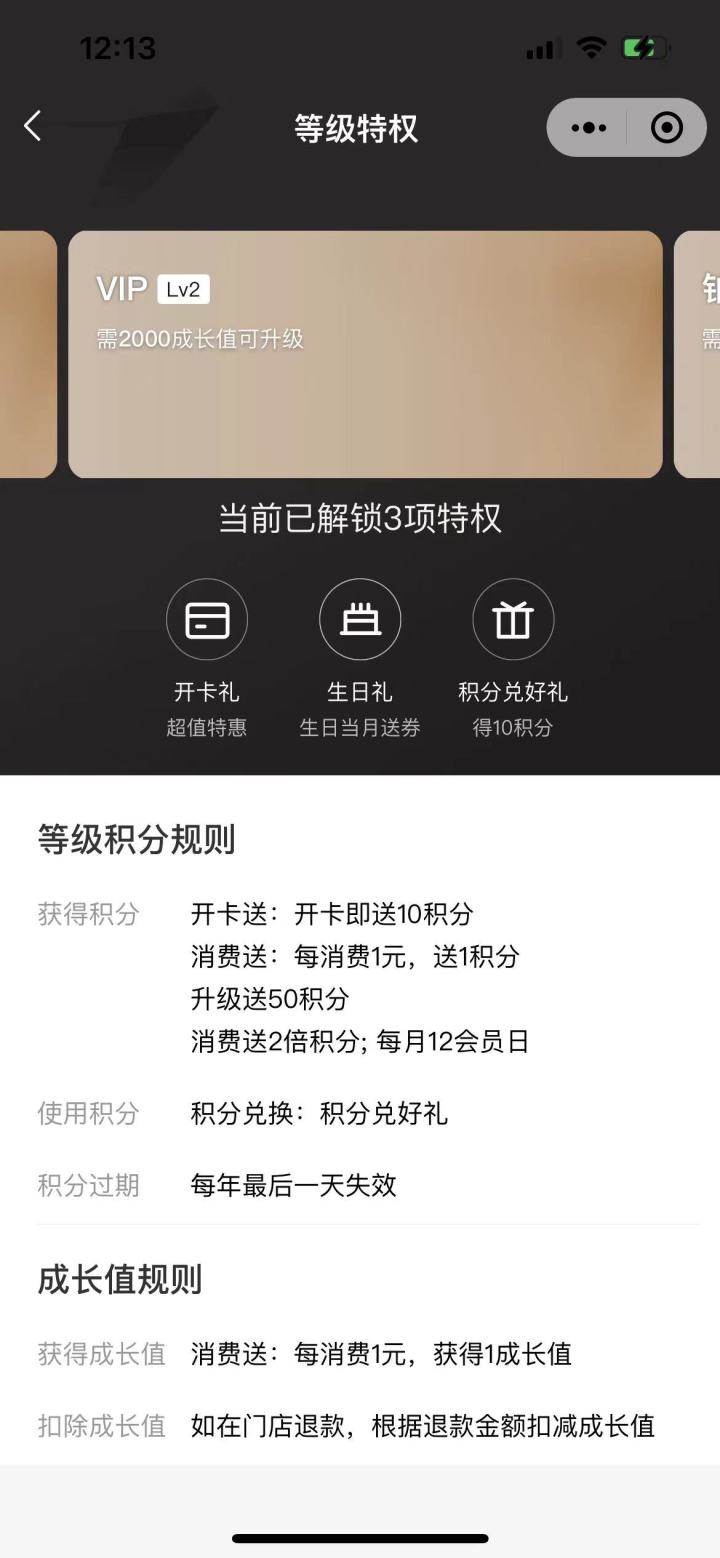
Task: Tap the 成长值规则 section heading
Action: pos(118,1280)
